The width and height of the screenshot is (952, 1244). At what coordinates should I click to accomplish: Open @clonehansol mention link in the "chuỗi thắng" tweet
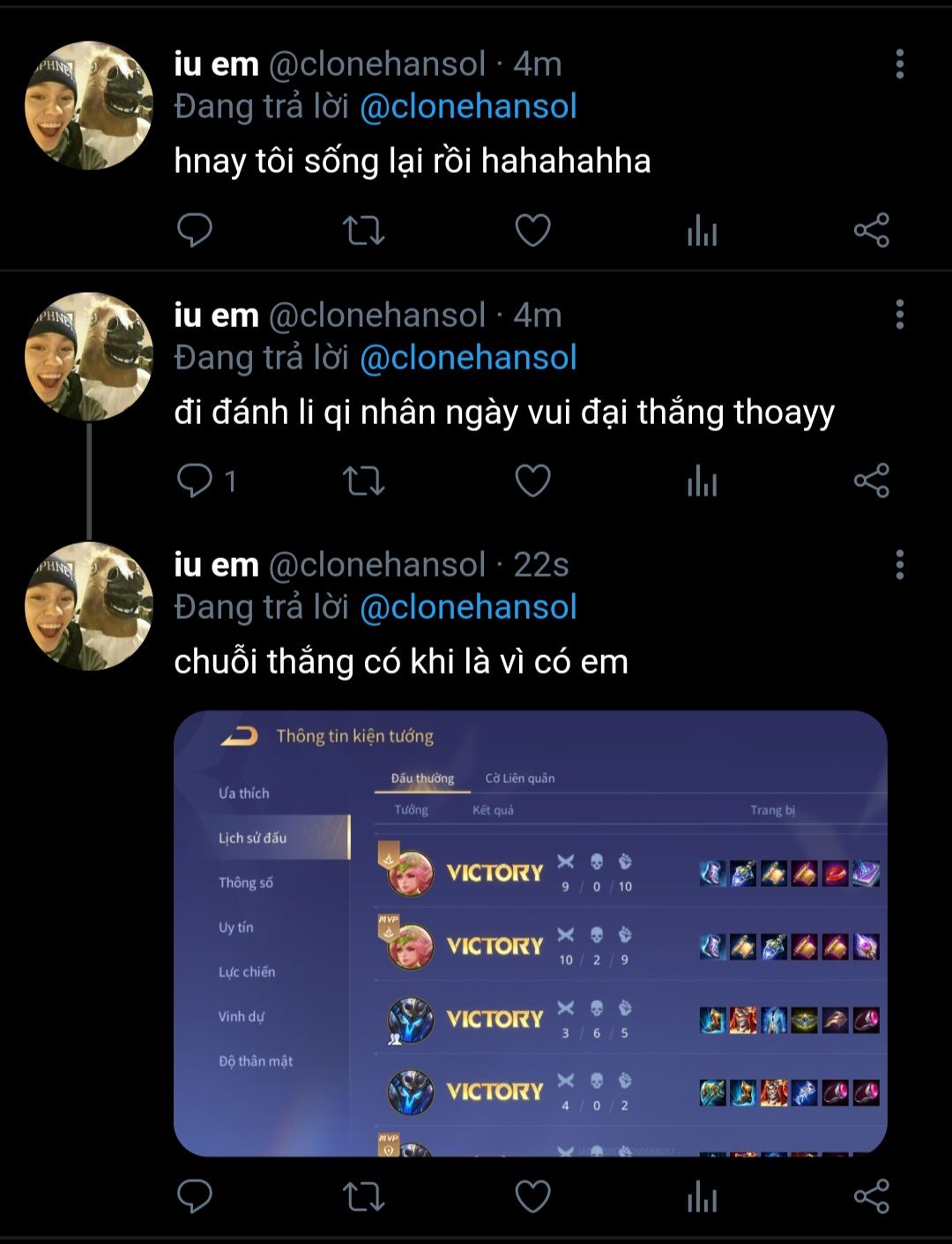[x=468, y=607]
